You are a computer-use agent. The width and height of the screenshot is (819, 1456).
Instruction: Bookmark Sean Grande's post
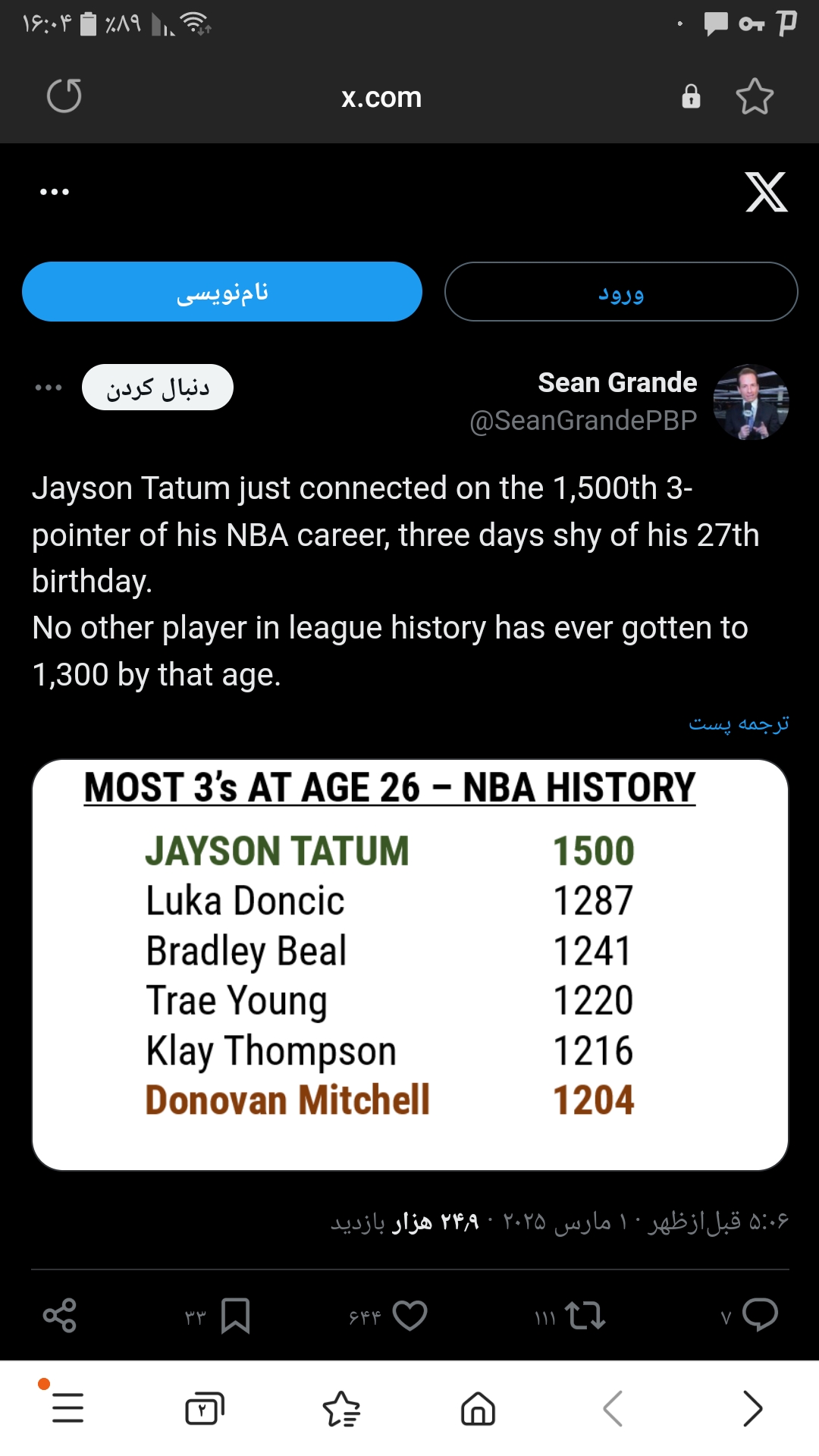tap(235, 1315)
